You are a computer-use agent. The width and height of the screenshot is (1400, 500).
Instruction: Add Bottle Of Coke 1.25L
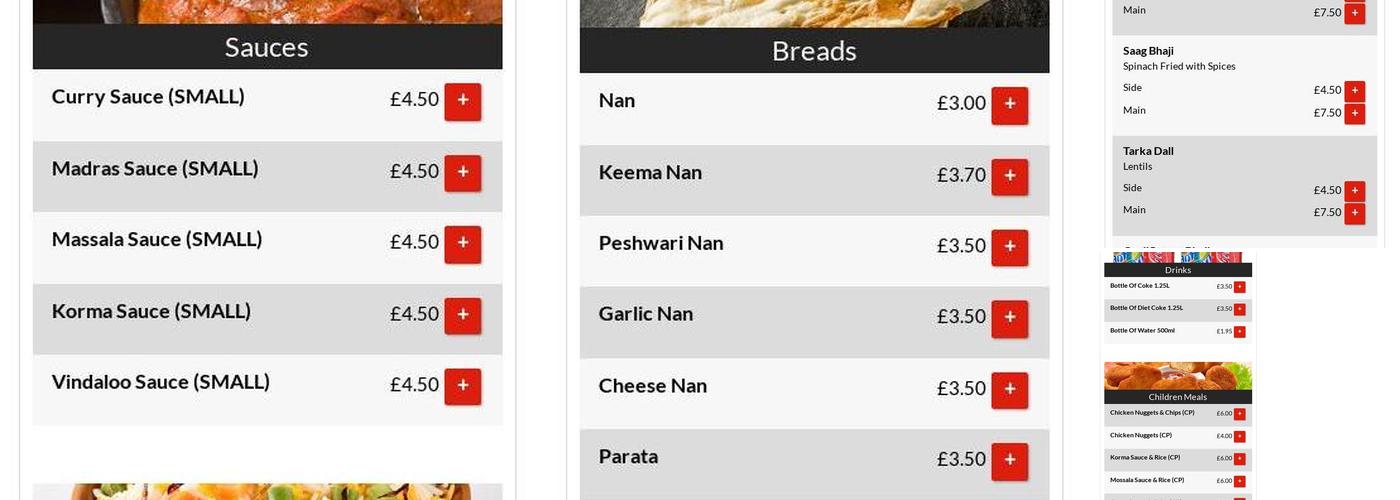pos(1239,287)
